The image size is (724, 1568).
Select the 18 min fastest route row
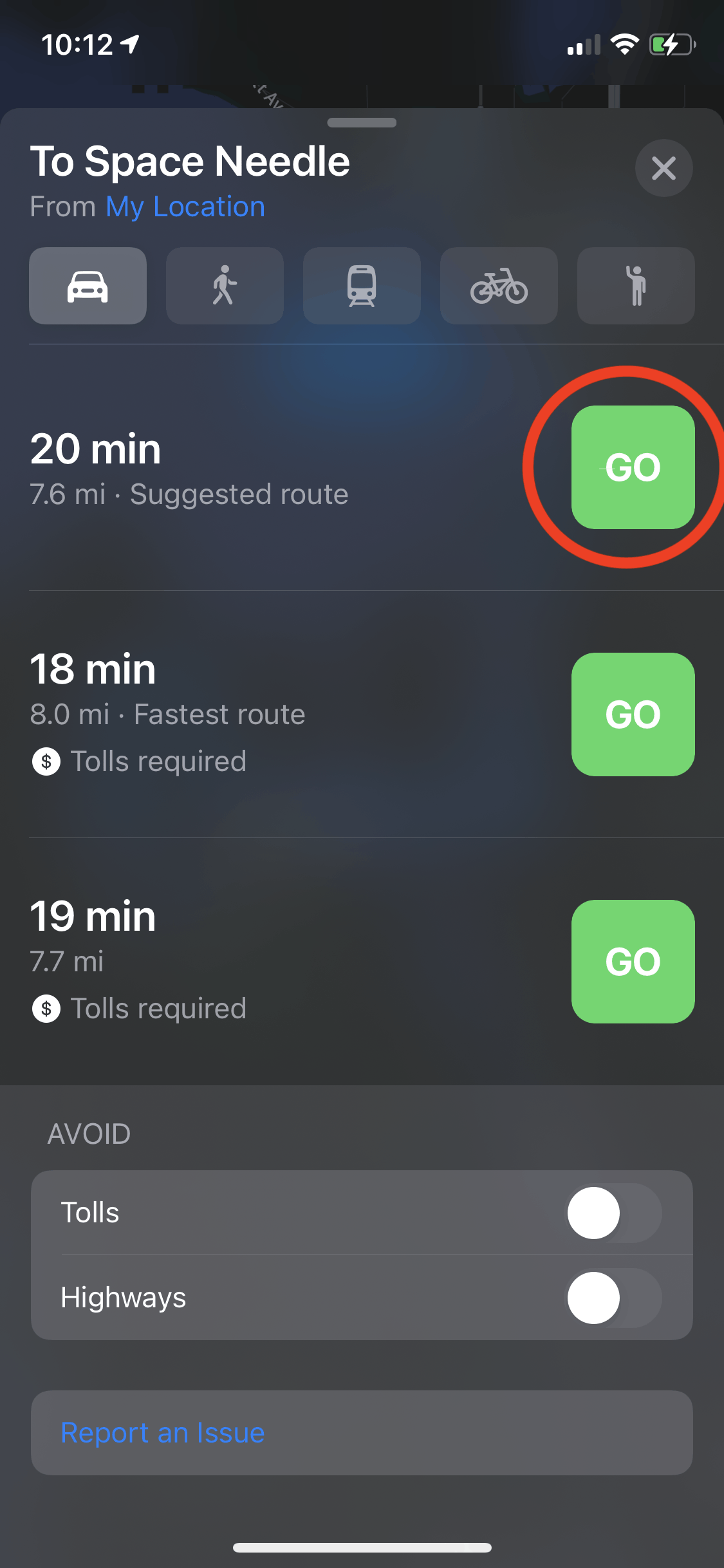tap(257, 714)
